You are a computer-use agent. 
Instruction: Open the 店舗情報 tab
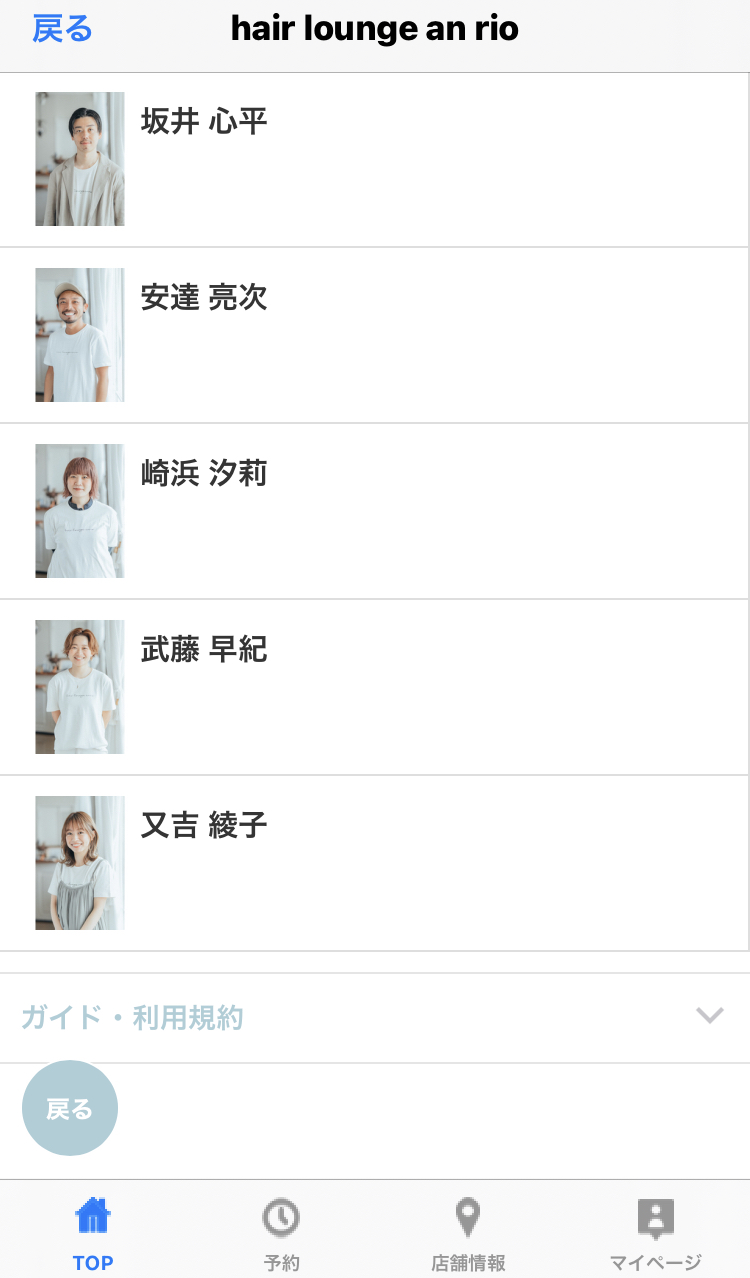468,1233
